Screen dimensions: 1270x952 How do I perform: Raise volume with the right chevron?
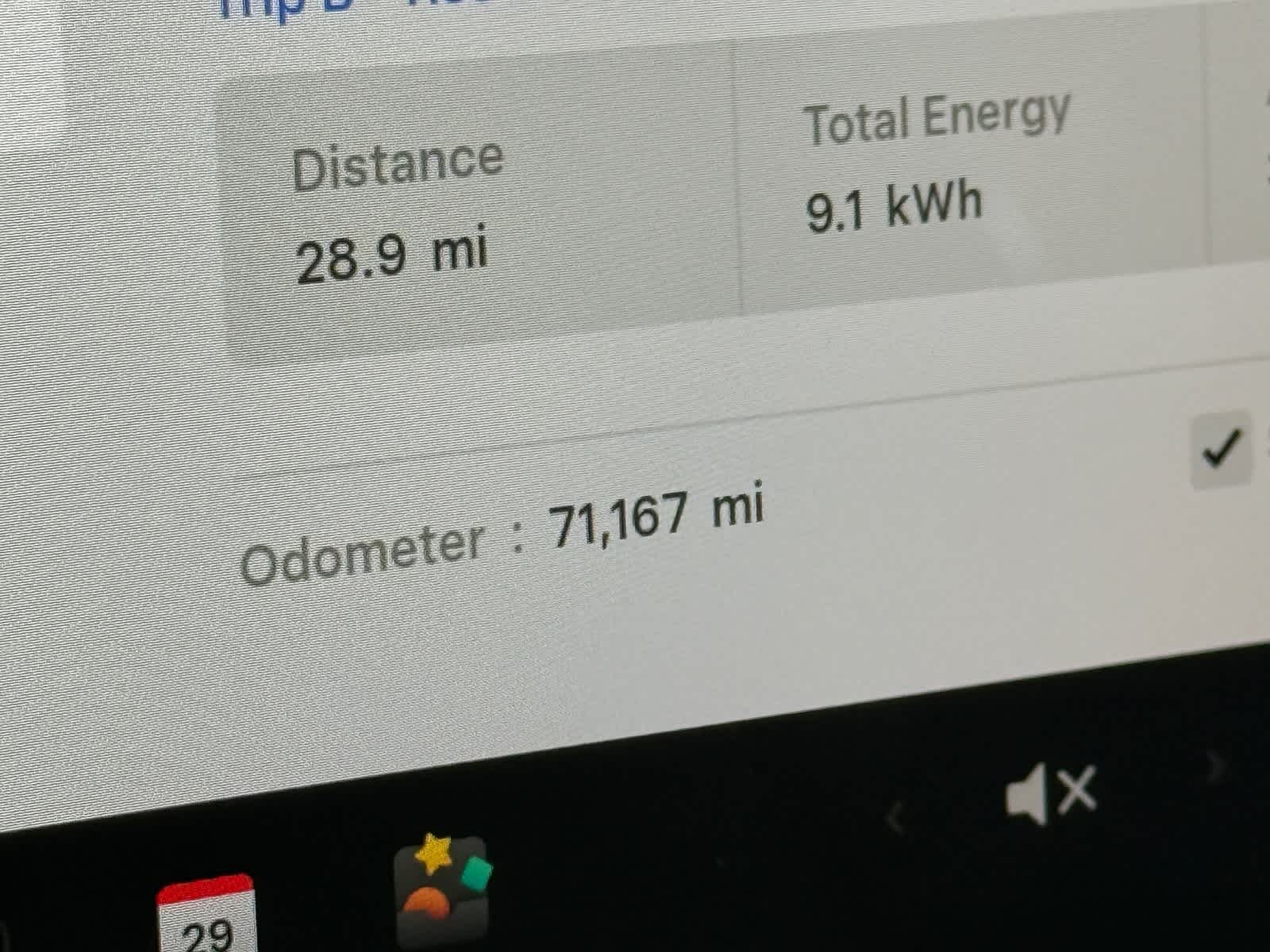[1215, 767]
